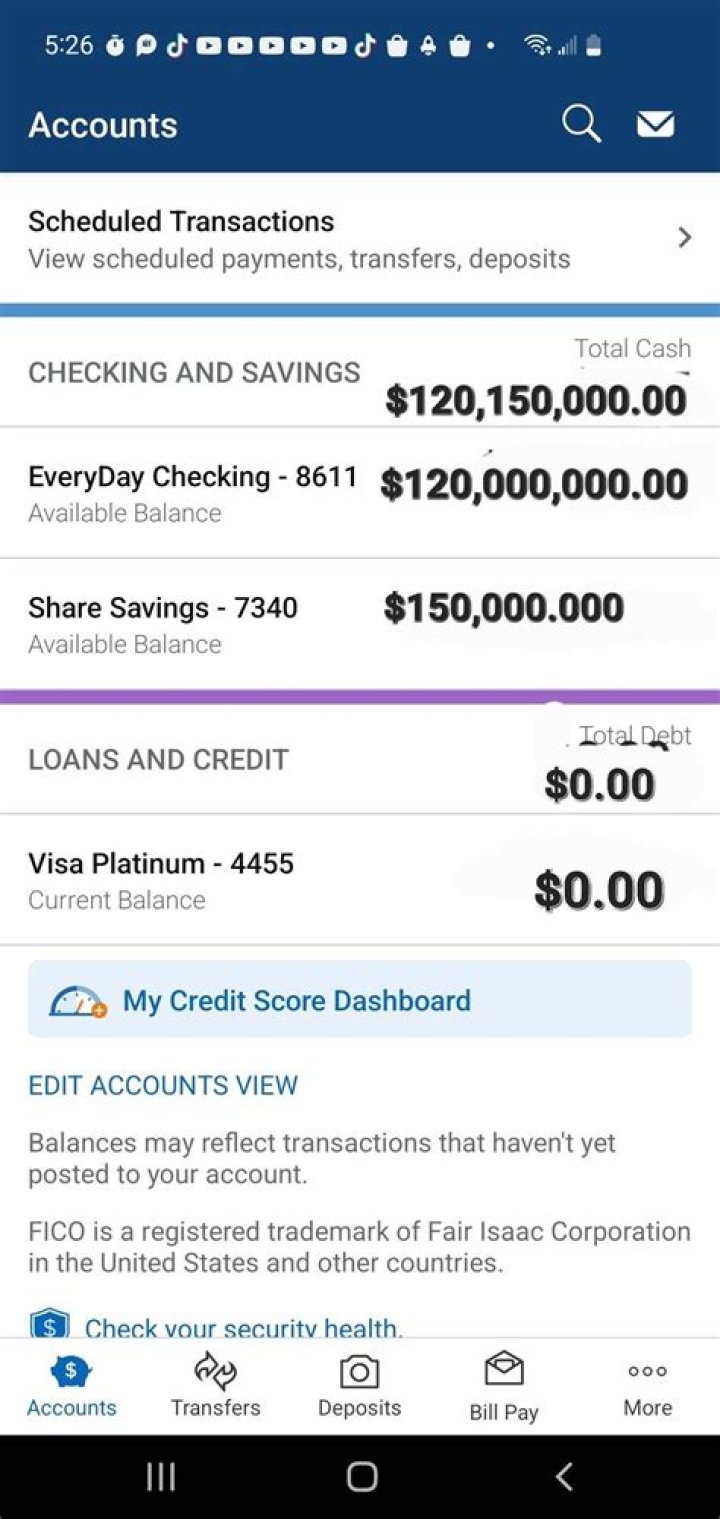Tap the Edit Accounts View link
This screenshot has width=720, height=1519.
(163, 1085)
